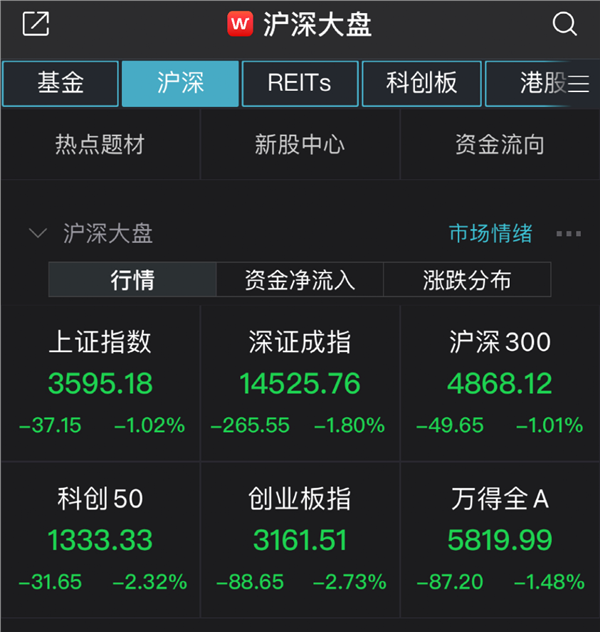Open 热点题材 section
The image size is (600, 632).
(x=100, y=145)
